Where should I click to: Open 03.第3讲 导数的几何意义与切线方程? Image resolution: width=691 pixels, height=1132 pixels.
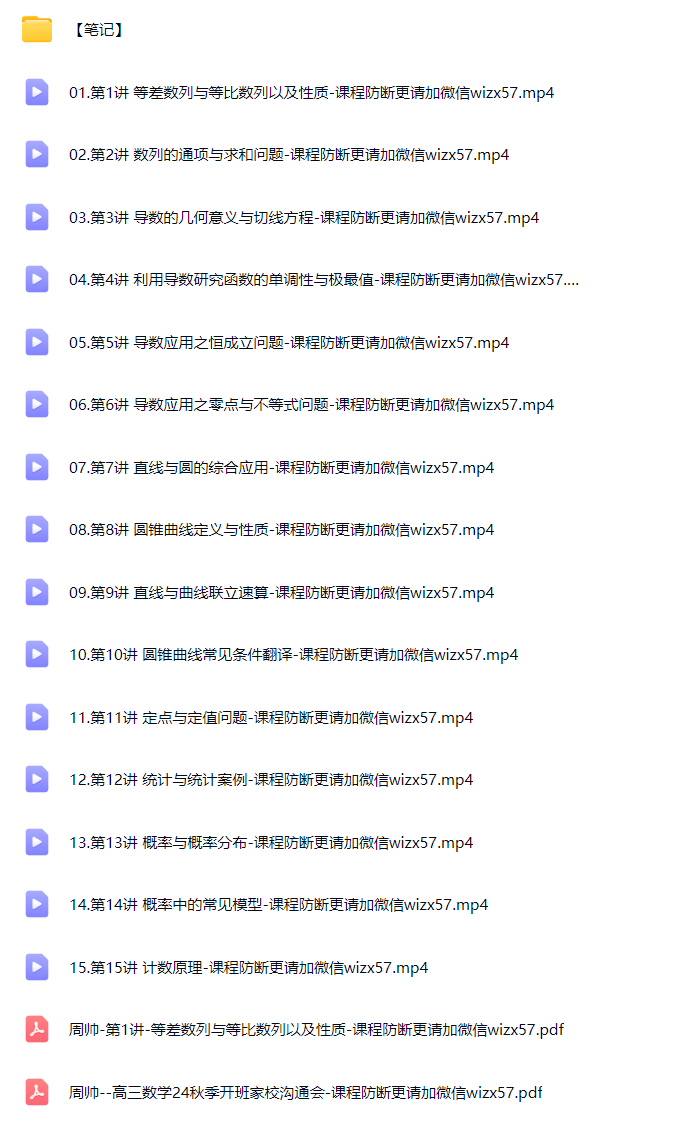coord(304,217)
